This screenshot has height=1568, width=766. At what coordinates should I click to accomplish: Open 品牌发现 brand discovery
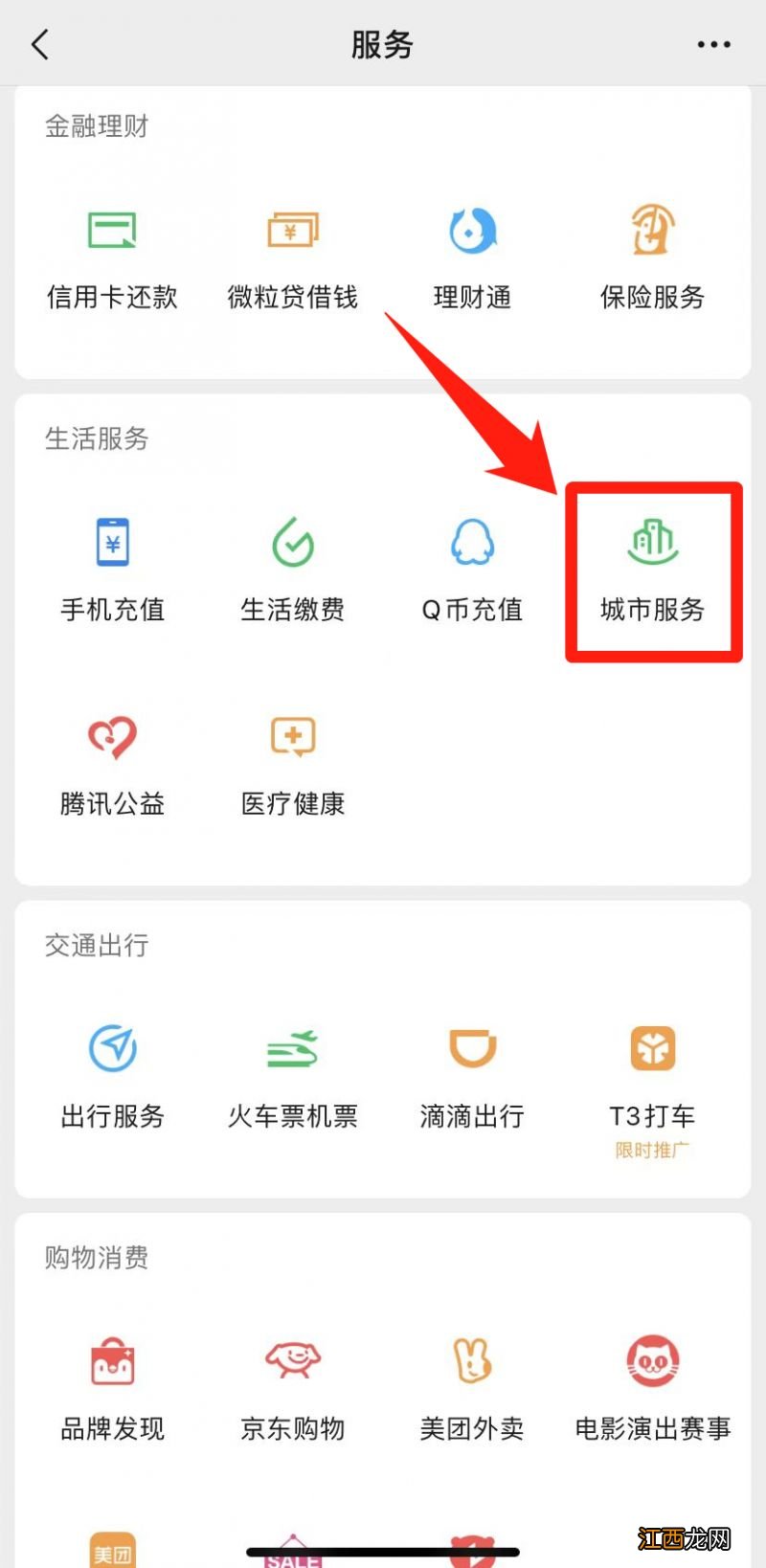click(x=112, y=1388)
